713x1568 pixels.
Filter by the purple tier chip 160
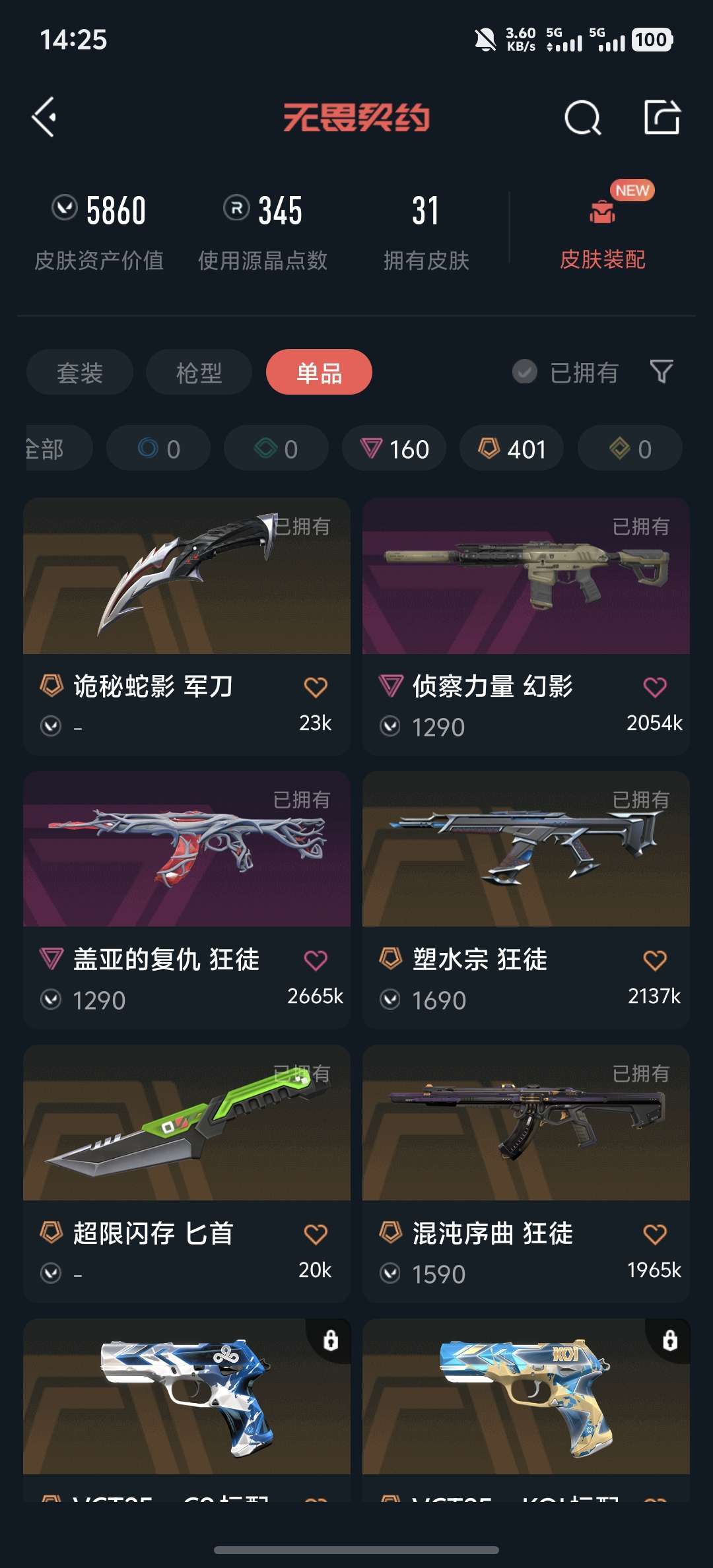click(394, 448)
